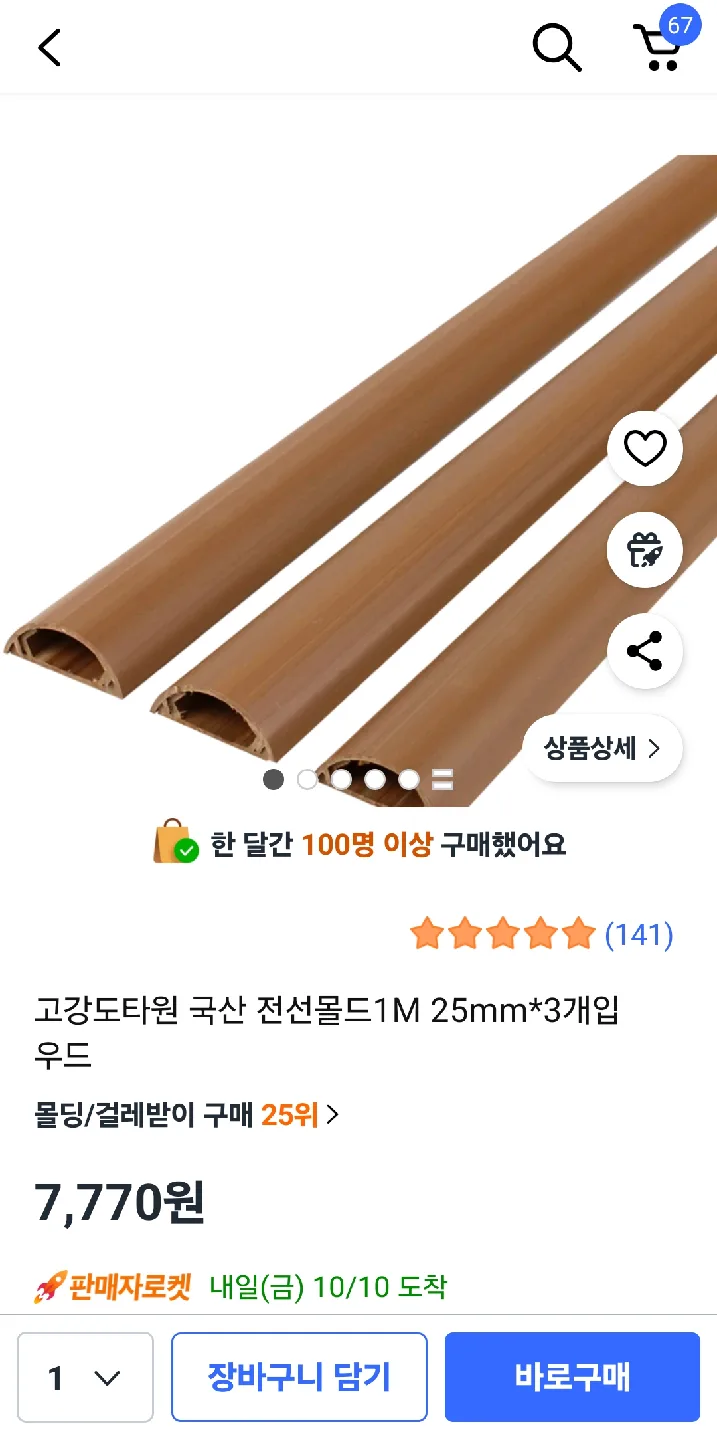Share this product
This screenshot has height=1440, width=717.
pos(645,651)
